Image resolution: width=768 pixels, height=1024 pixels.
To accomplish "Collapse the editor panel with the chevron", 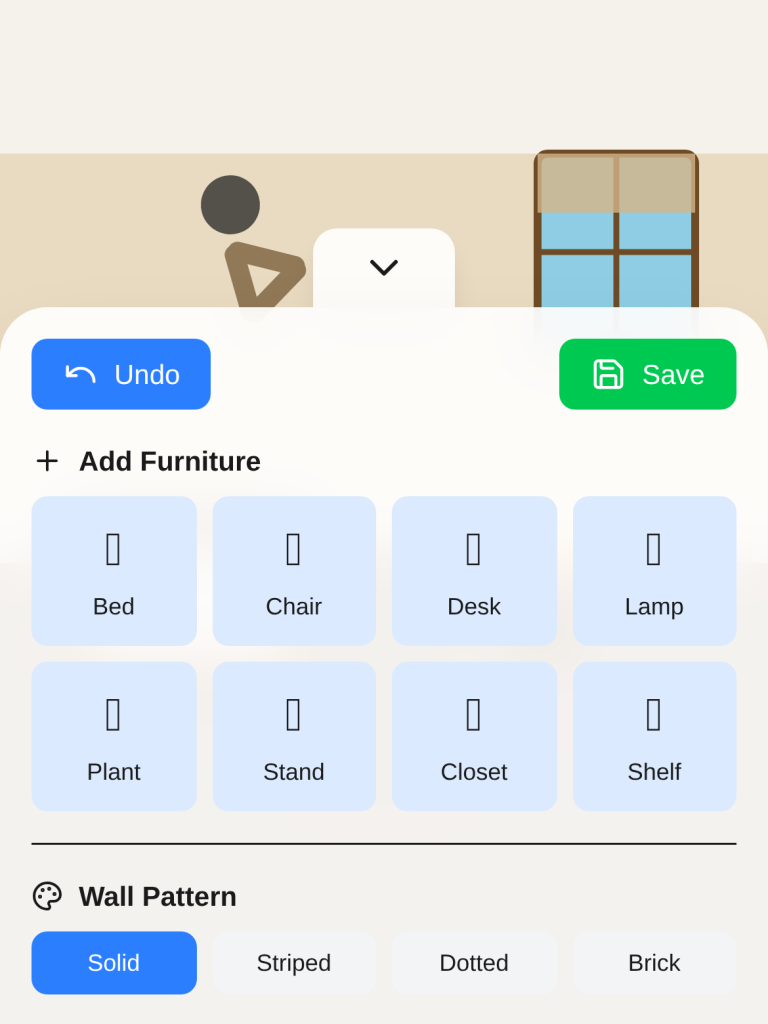I will (x=384, y=268).
